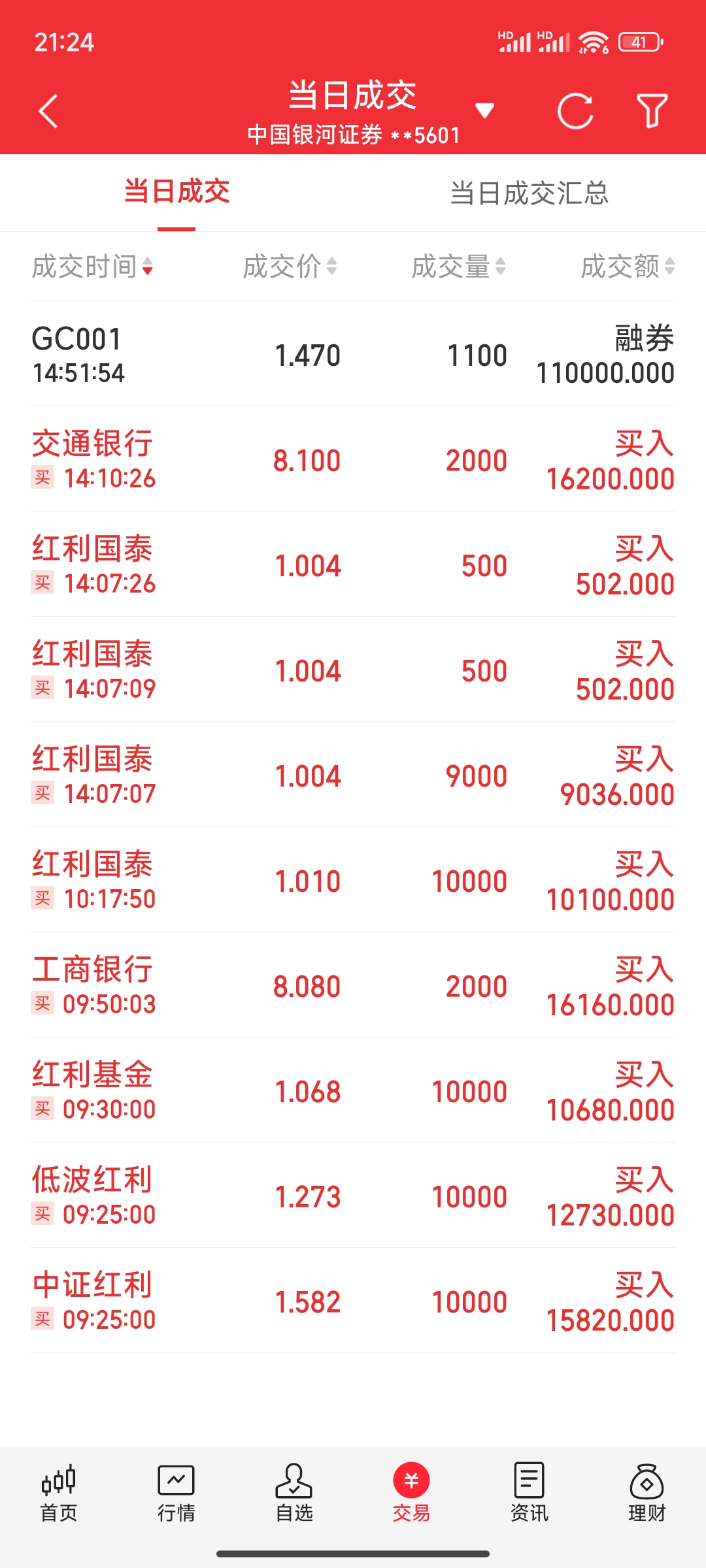Sort by 成交额 column
The width and height of the screenshot is (706, 1568).
[628, 267]
